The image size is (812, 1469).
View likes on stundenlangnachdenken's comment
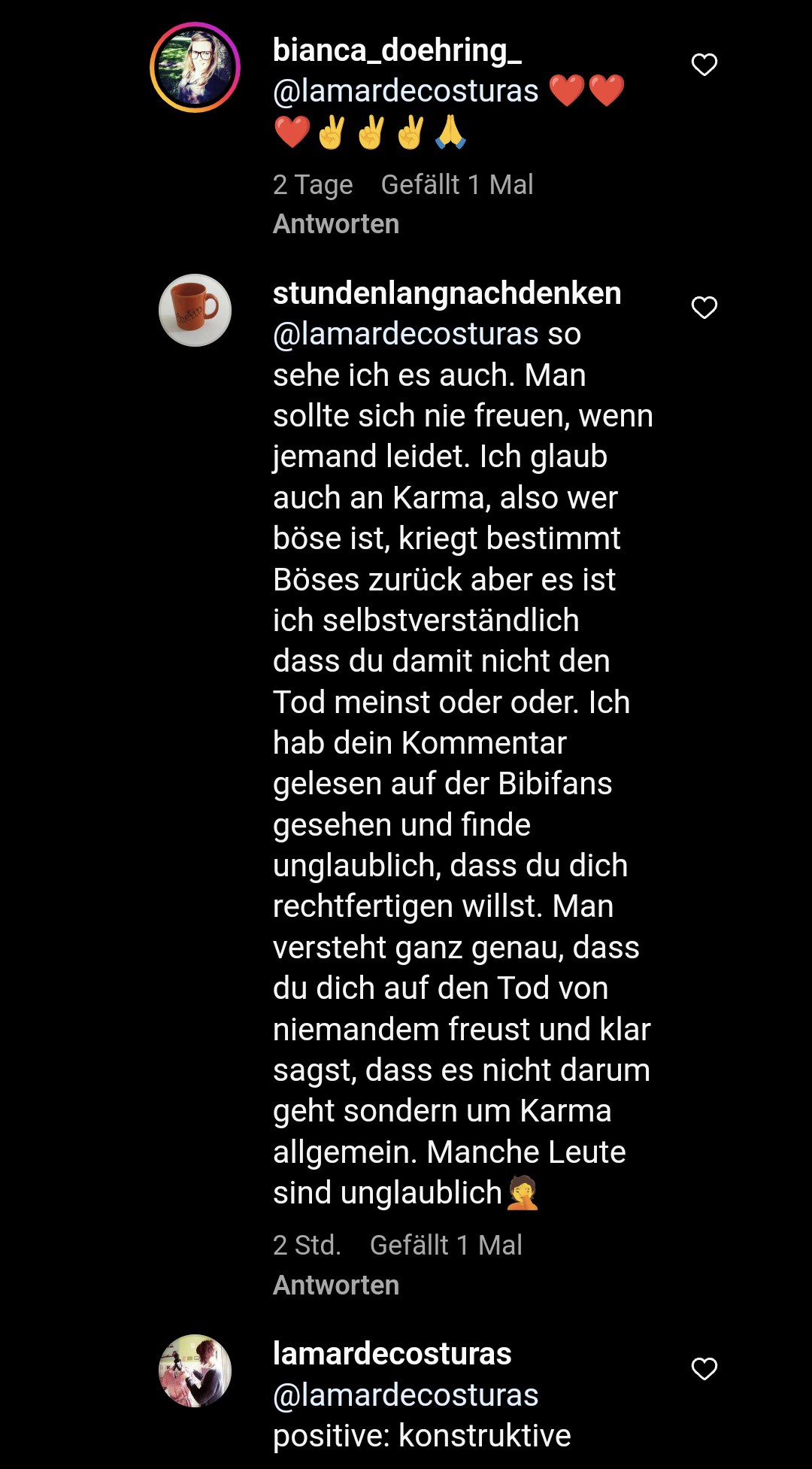(x=446, y=1246)
